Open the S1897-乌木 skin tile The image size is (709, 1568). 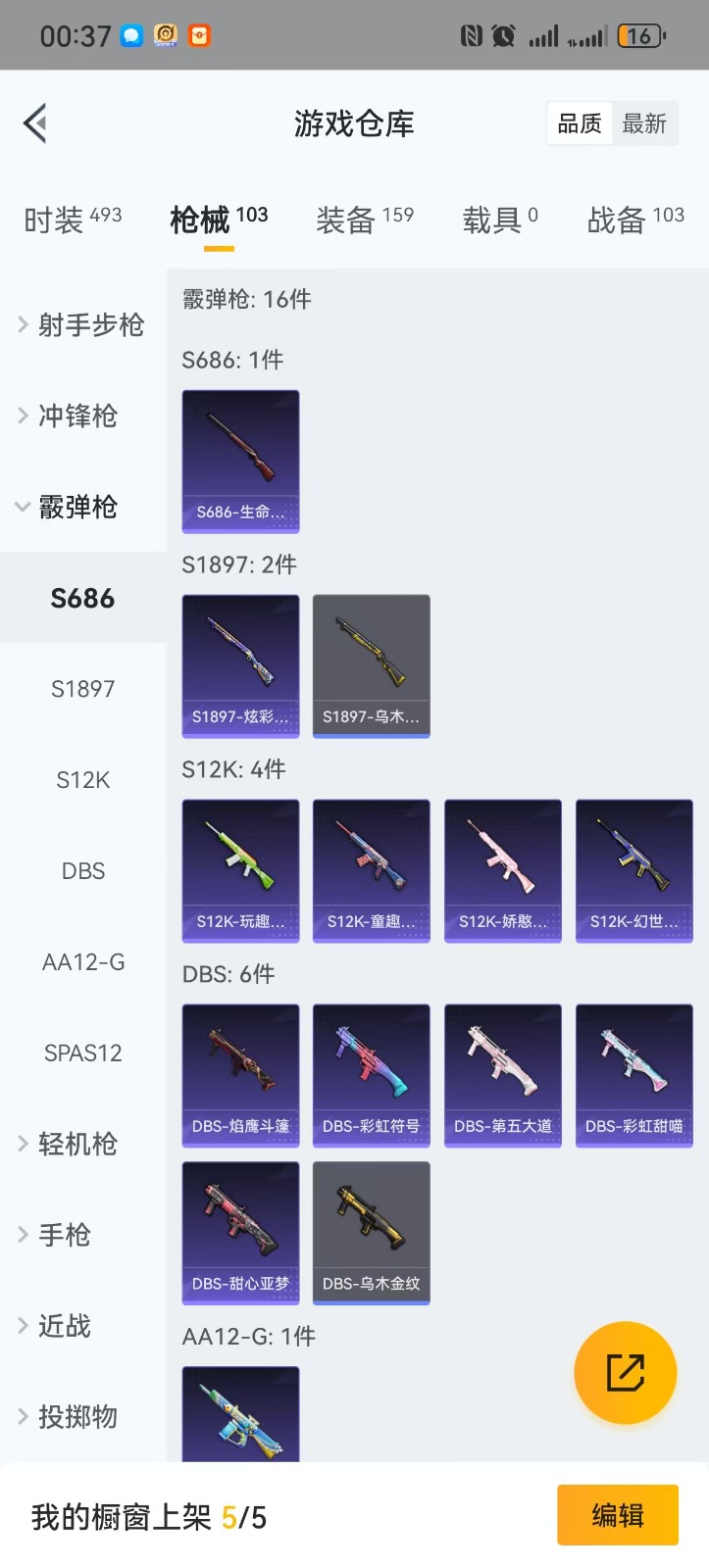[371, 665]
